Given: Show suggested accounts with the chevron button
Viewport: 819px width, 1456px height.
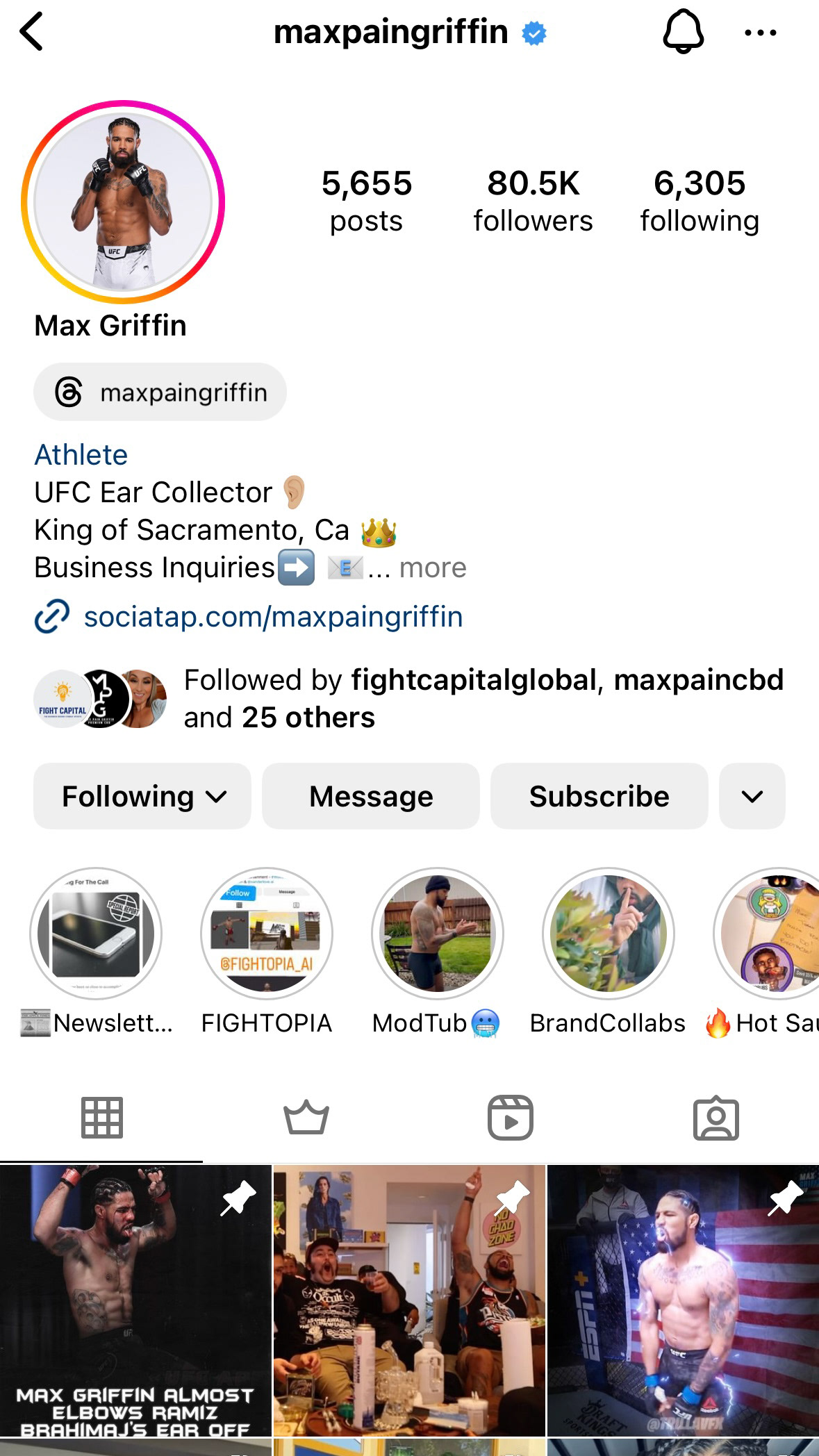Looking at the screenshot, I should tap(752, 796).
